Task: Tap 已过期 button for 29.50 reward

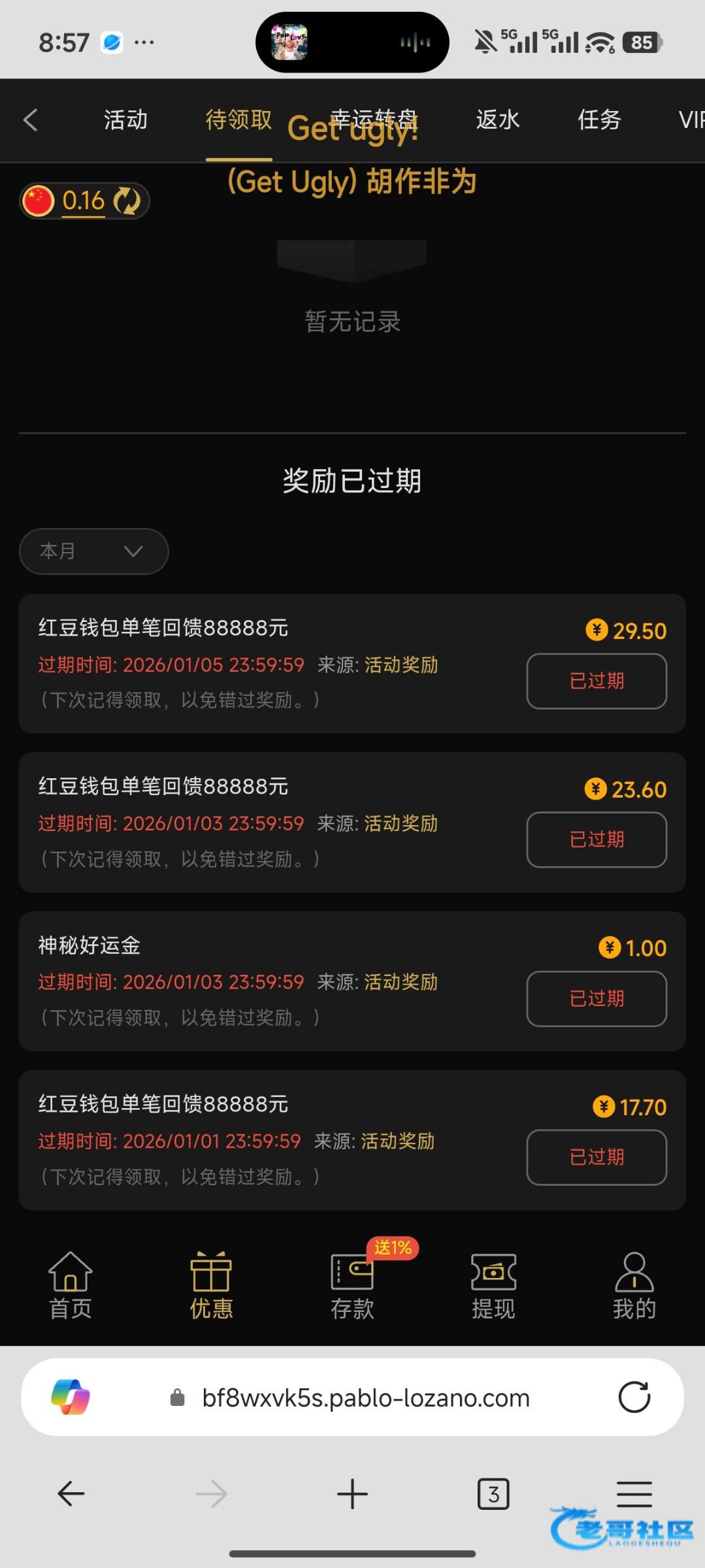Action: pyautogui.click(x=596, y=681)
